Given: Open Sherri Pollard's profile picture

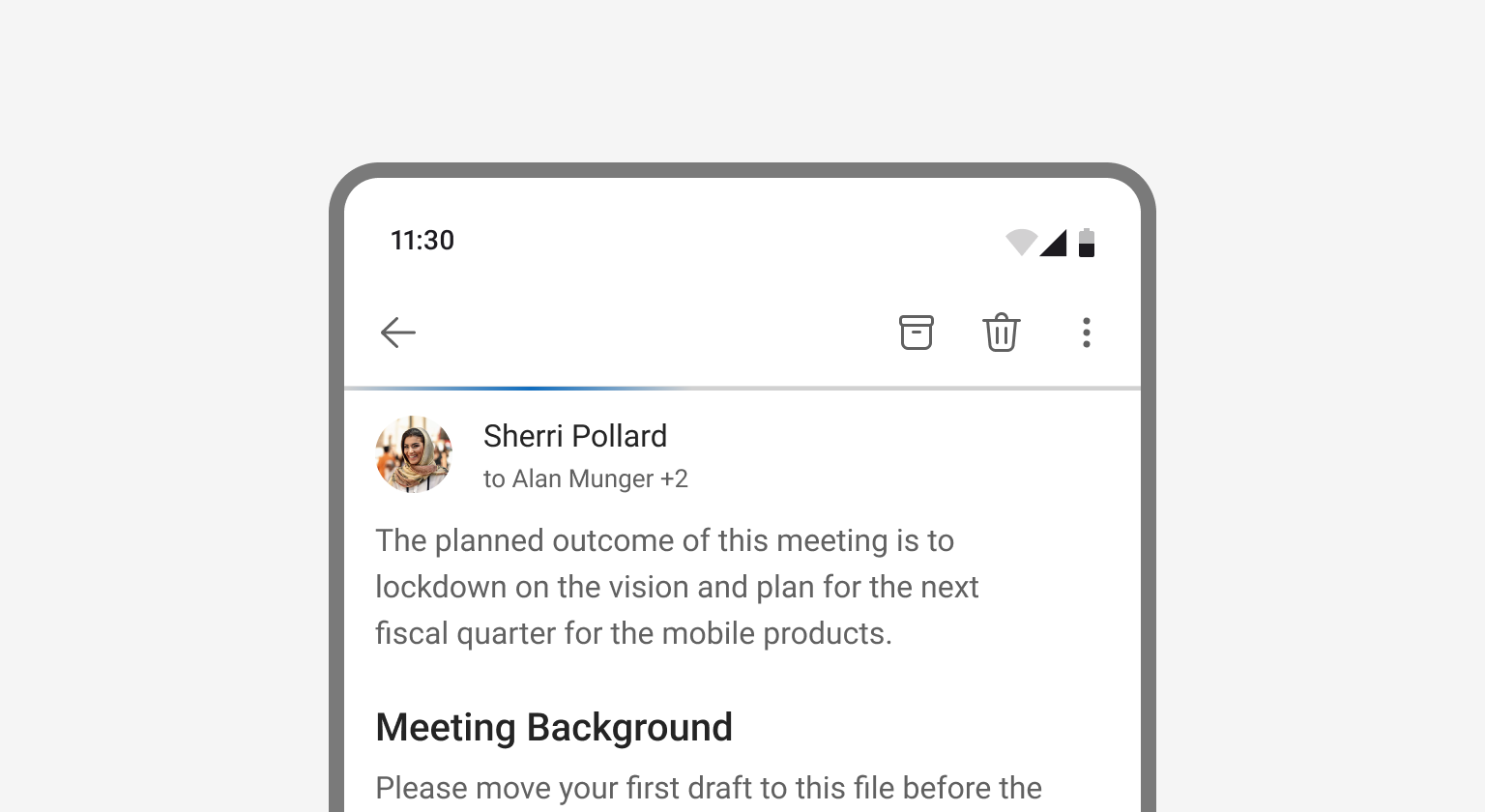Looking at the screenshot, I should pyautogui.click(x=414, y=454).
